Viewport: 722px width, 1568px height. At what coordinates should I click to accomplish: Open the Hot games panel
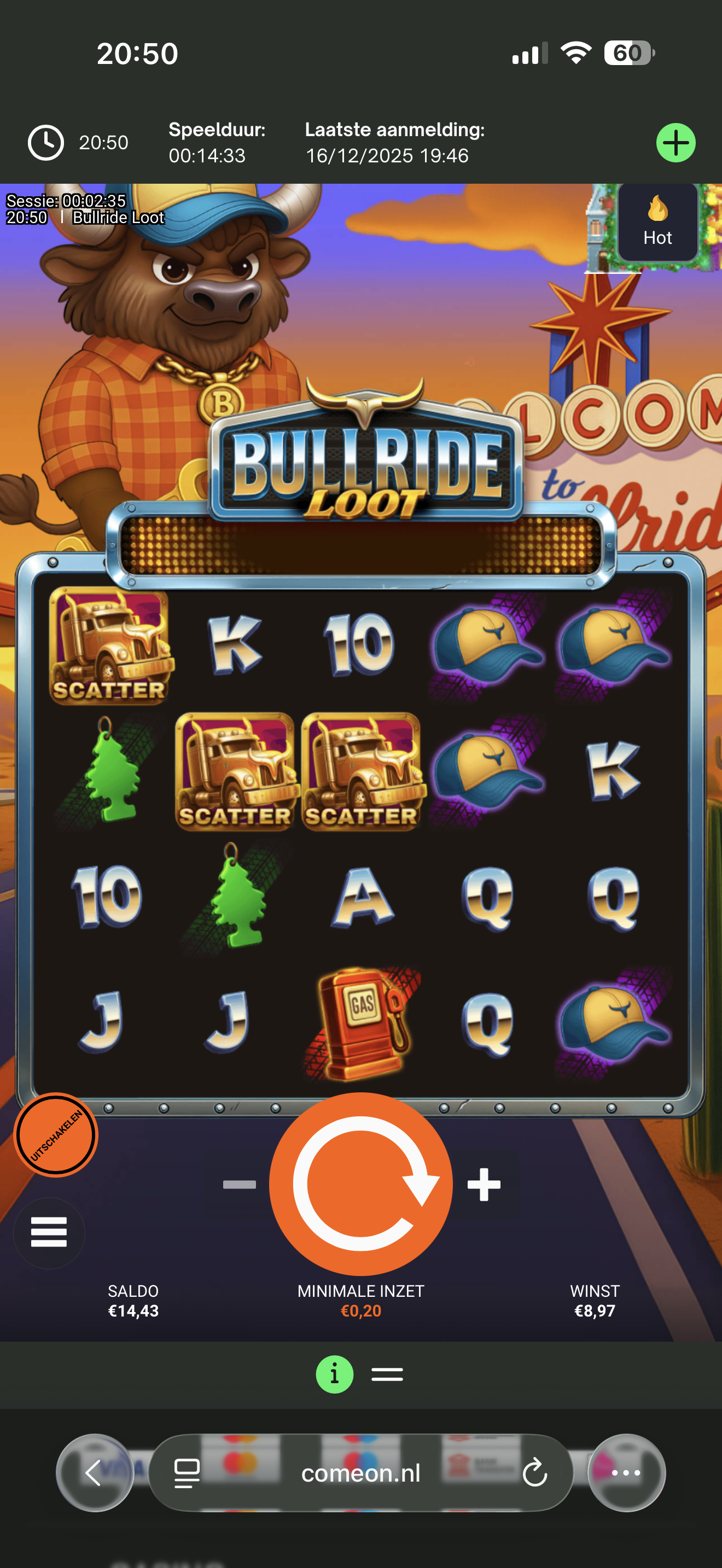657,223
